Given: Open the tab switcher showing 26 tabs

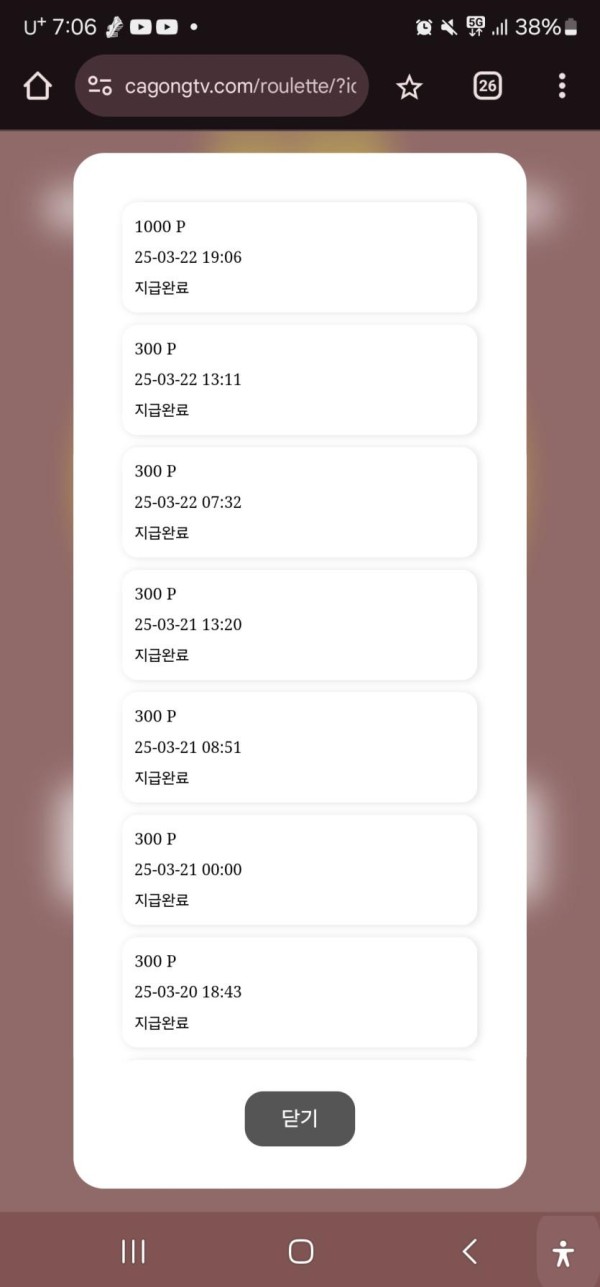Looking at the screenshot, I should click(x=487, y=86).
